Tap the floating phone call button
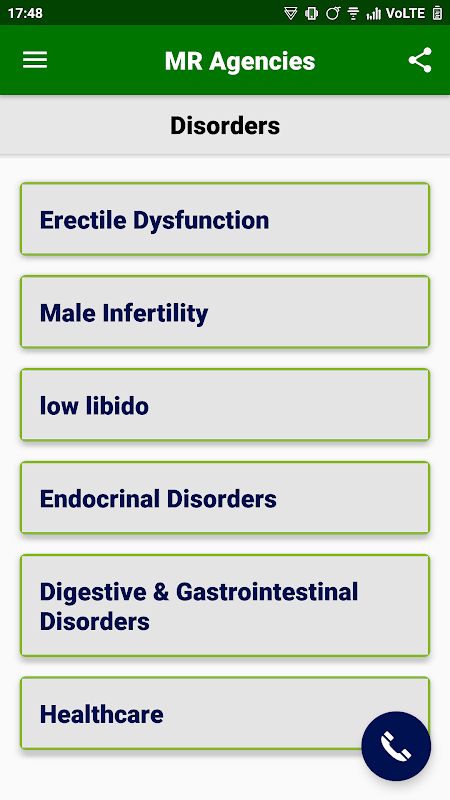The height and width of the screenshot is (800, 450). point(396,746)
